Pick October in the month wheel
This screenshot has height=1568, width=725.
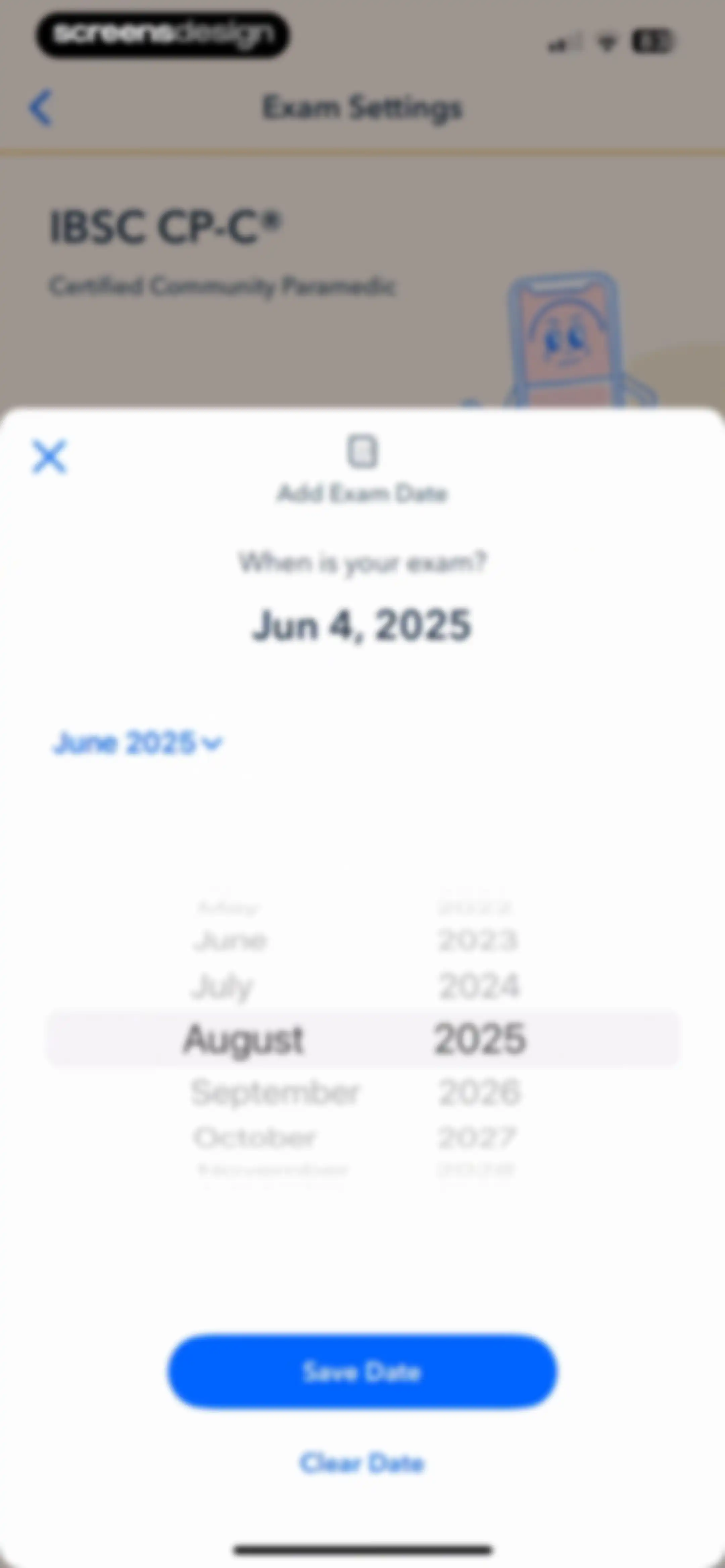[254, 1137]
